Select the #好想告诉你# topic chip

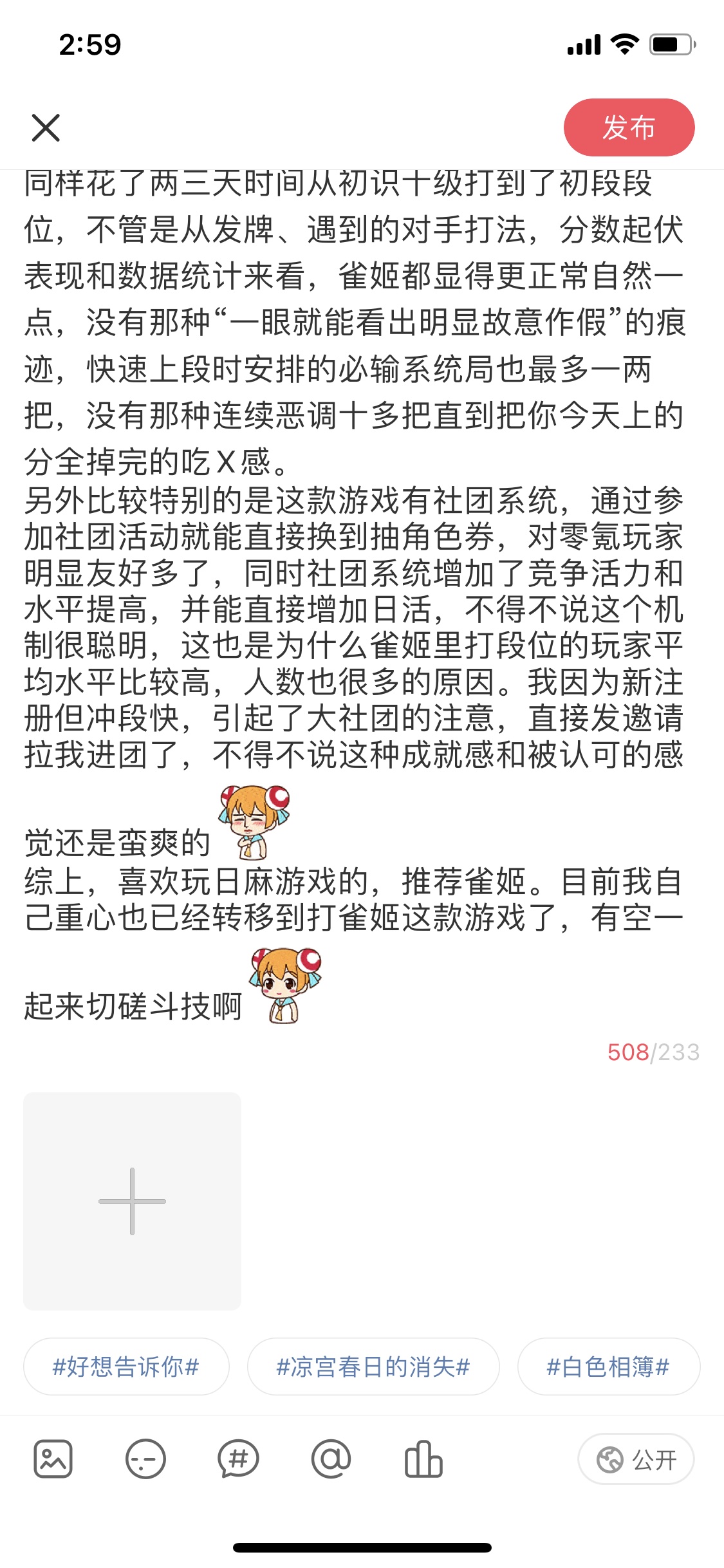(x=126, y=1366)
